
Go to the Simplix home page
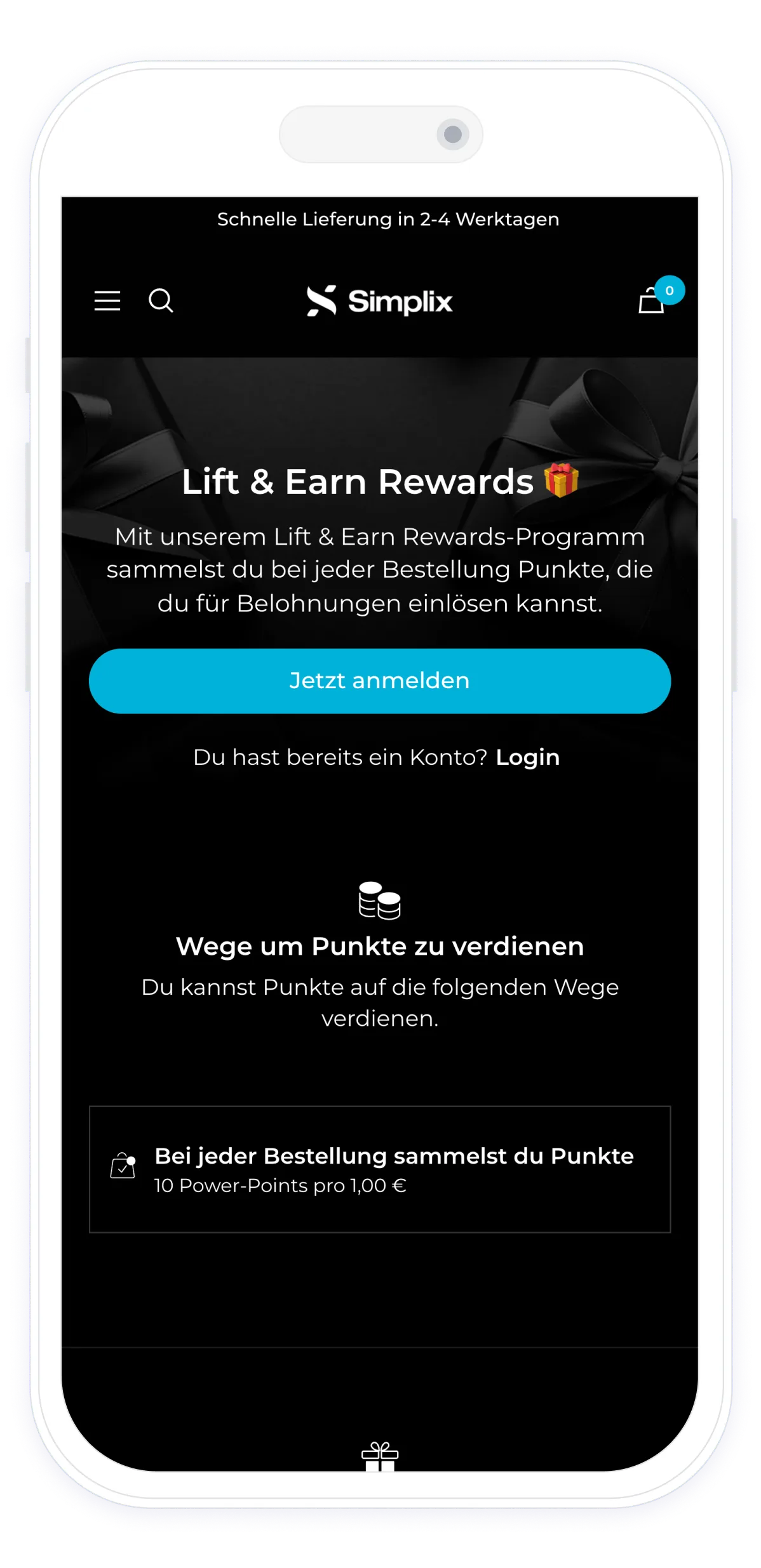[379, 300]
